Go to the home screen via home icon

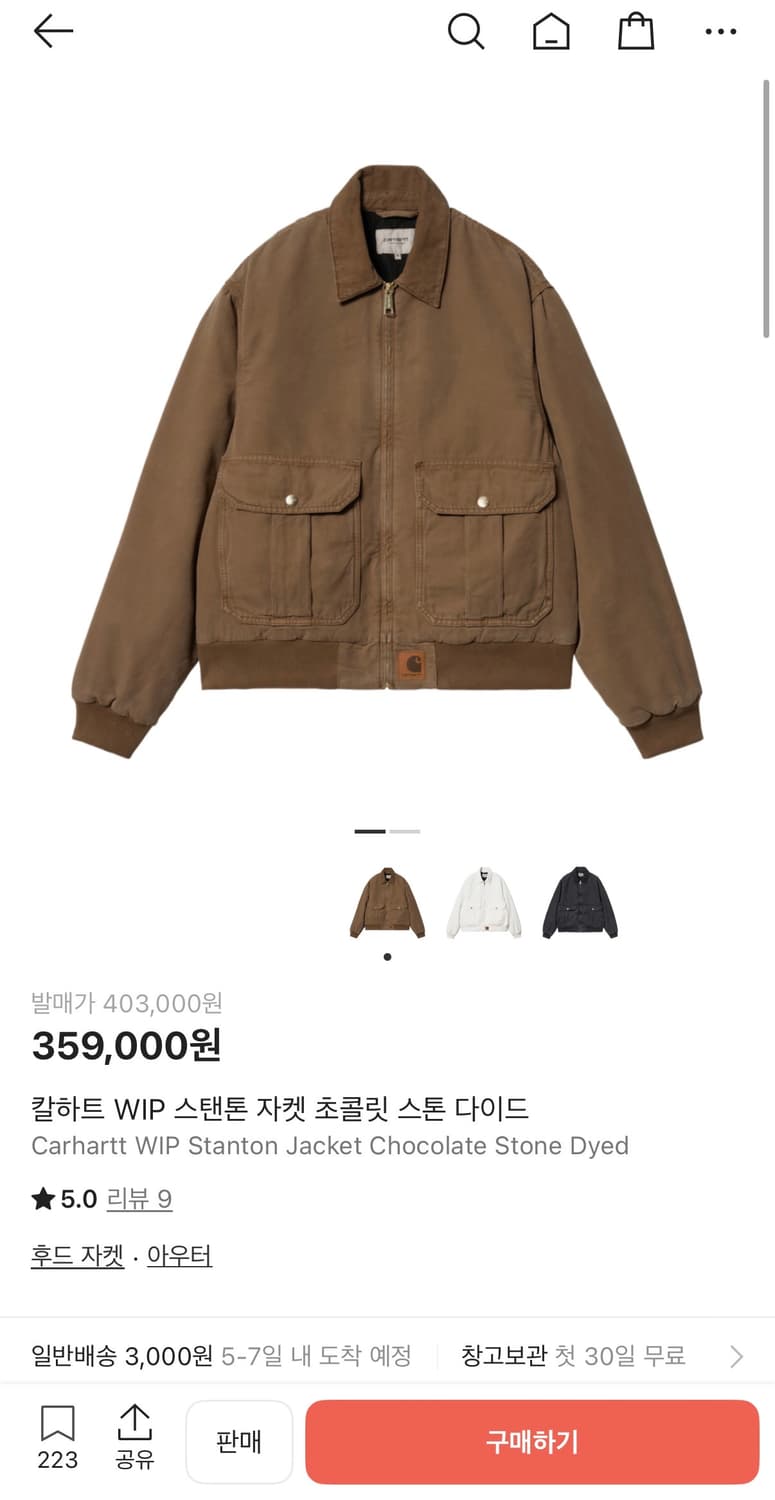tap(550, 31)
